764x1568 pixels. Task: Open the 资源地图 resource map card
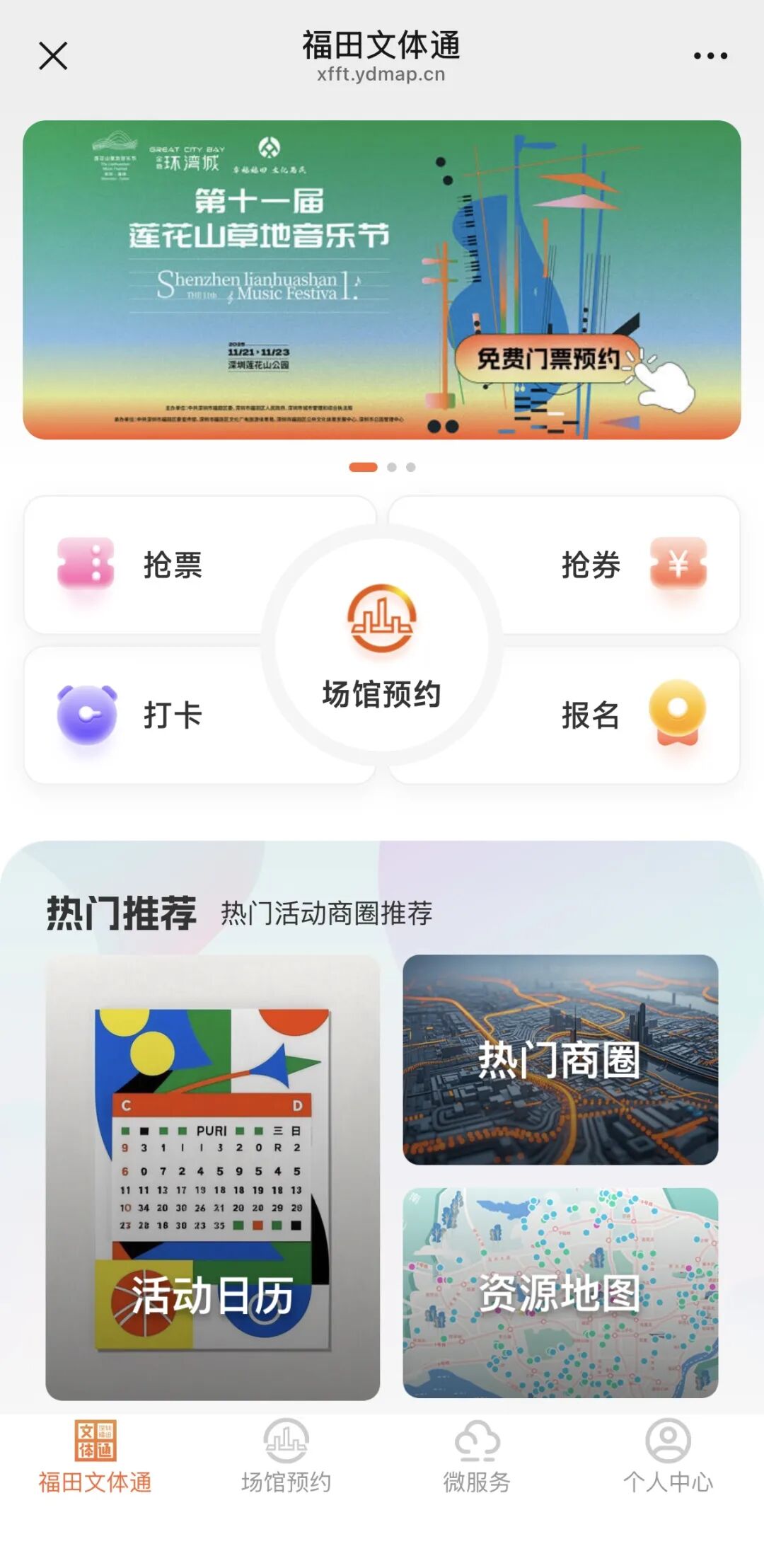pos(560,1292)
